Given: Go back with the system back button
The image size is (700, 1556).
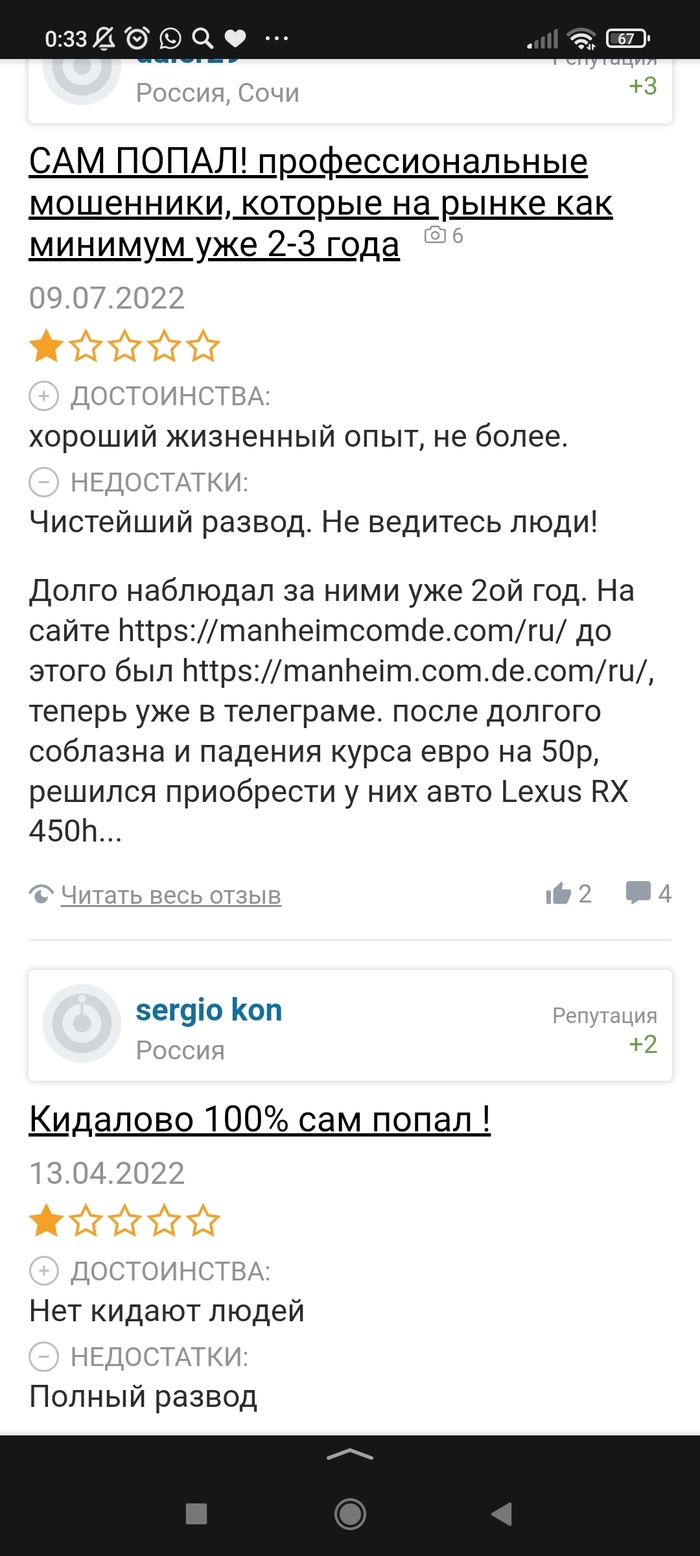Looking at the screenshot, I should point(502,1513).
